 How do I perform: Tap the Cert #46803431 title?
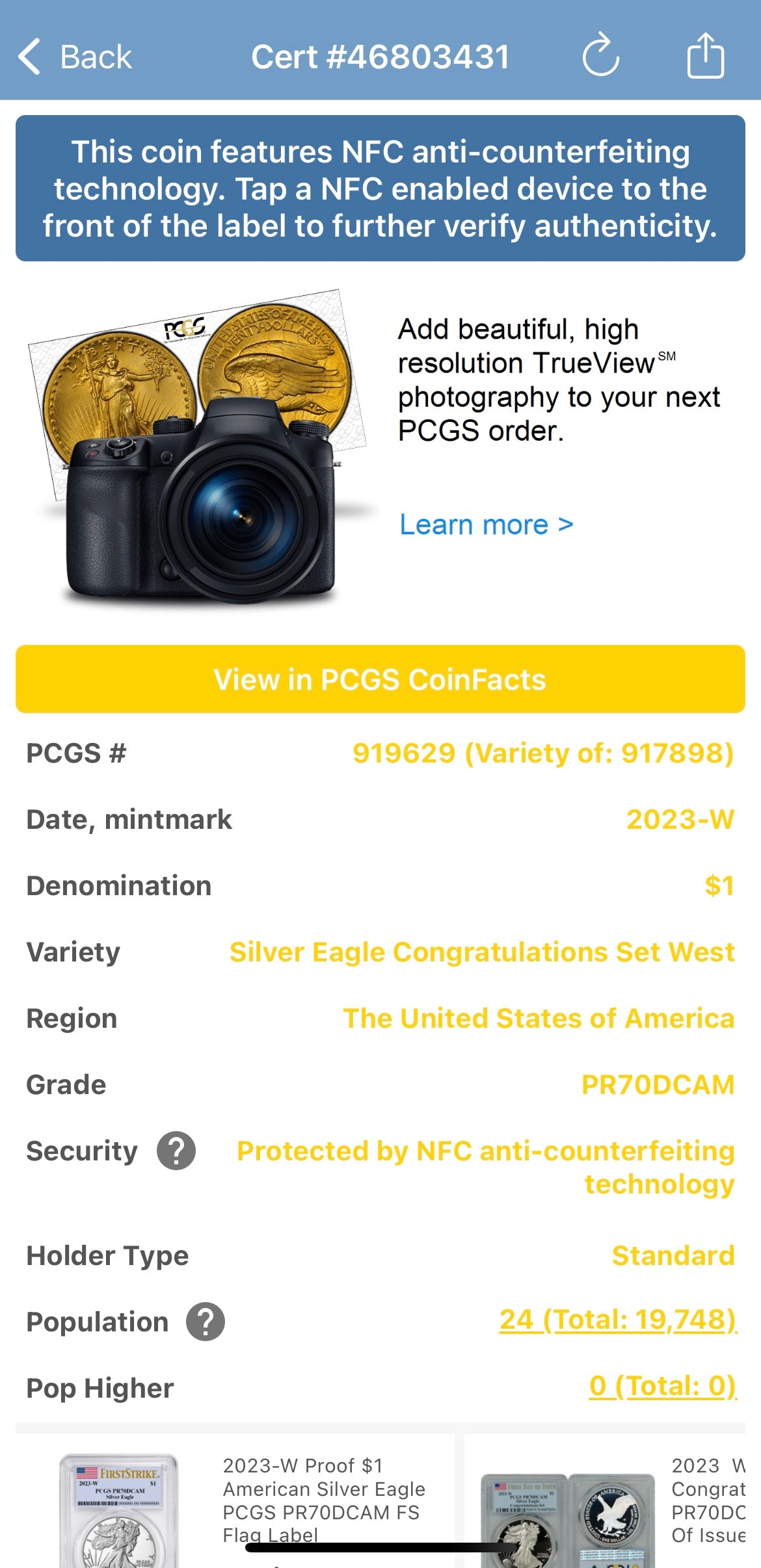380,55
